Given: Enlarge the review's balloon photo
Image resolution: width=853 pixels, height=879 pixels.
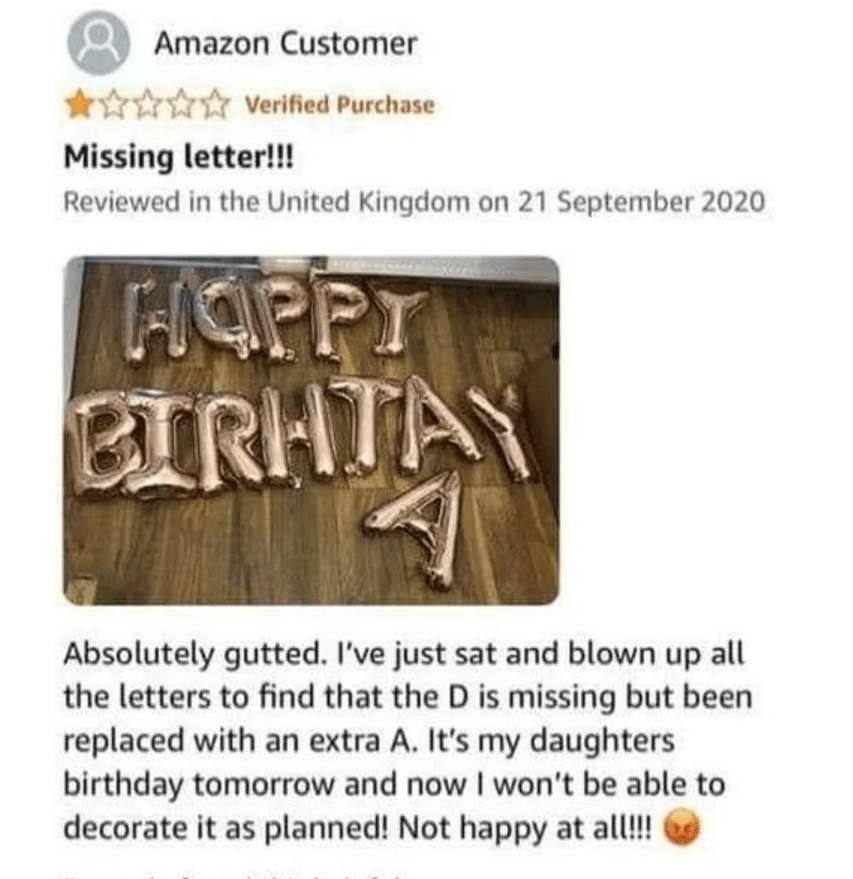Looking at the screenshot, I should (311, 430).
